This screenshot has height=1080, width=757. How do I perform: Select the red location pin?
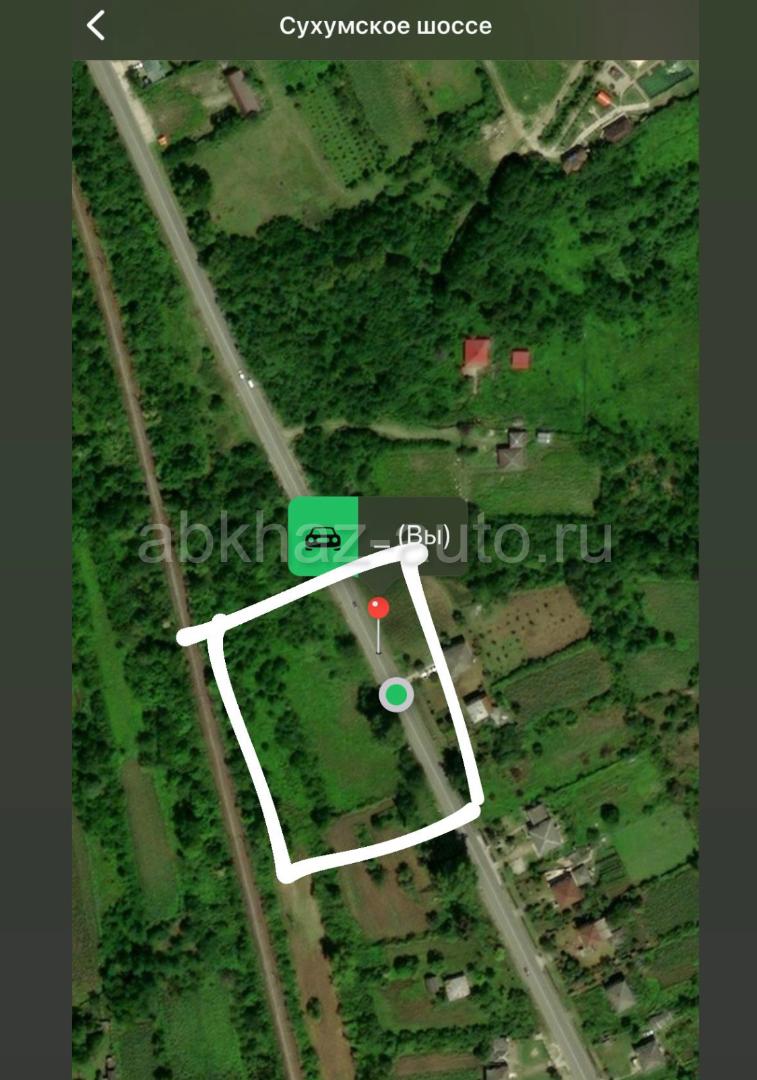[x=379, y=609]
